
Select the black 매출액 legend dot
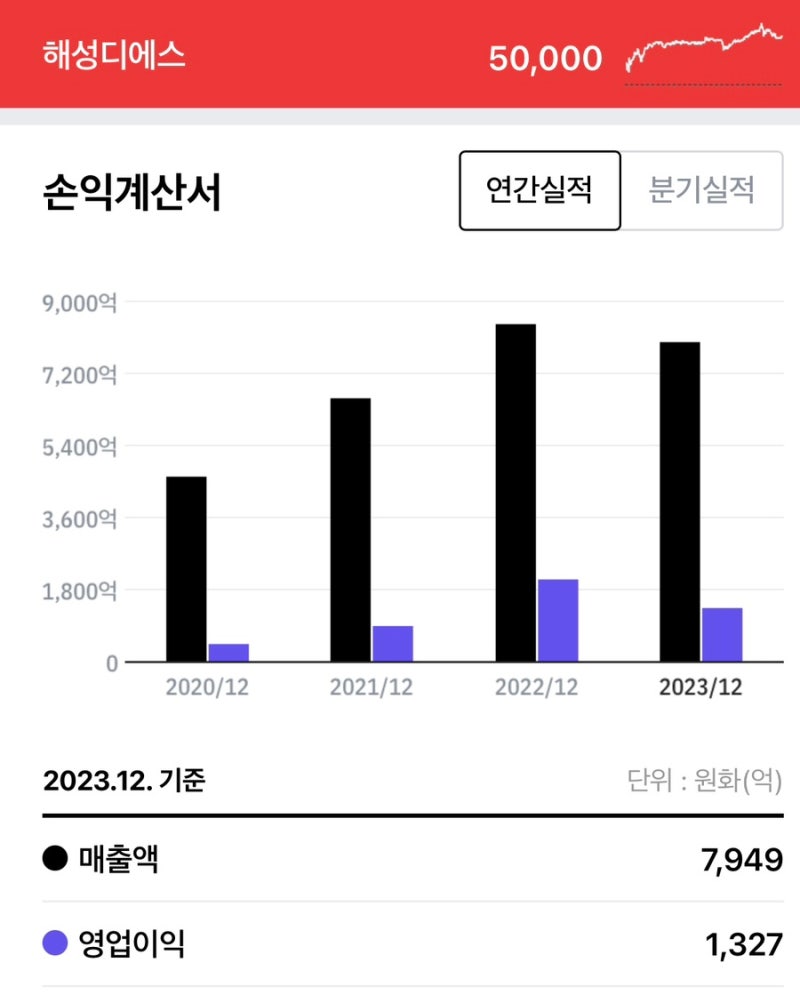point(53,857)
